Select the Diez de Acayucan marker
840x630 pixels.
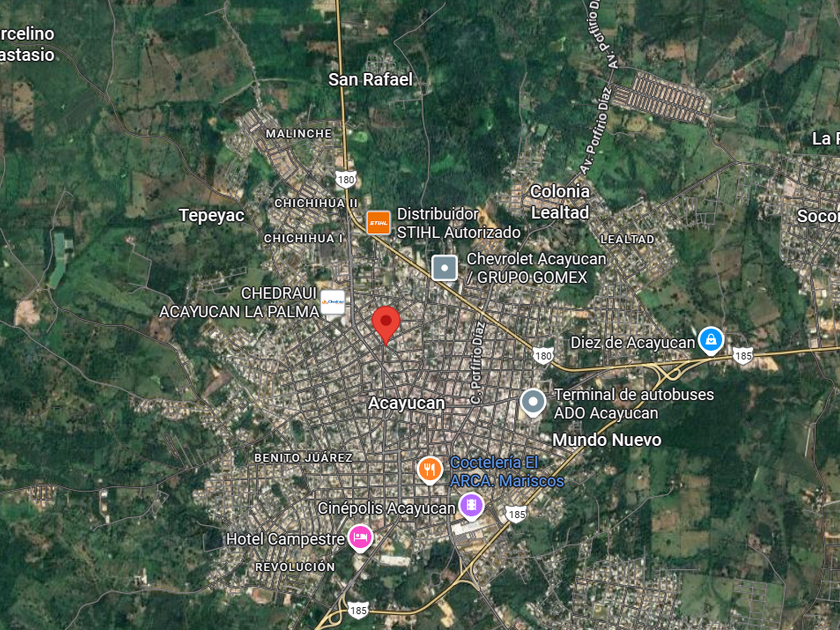pyautogui.click(x=710, y=340)
